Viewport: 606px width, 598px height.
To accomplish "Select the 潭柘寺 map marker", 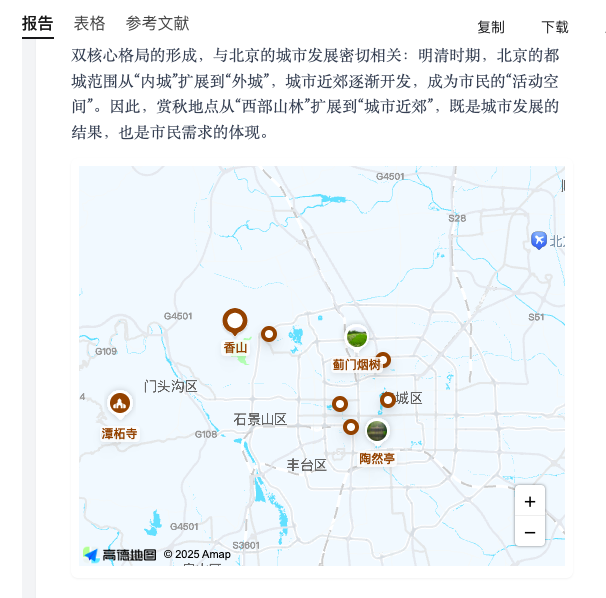I will pos(120,404).
